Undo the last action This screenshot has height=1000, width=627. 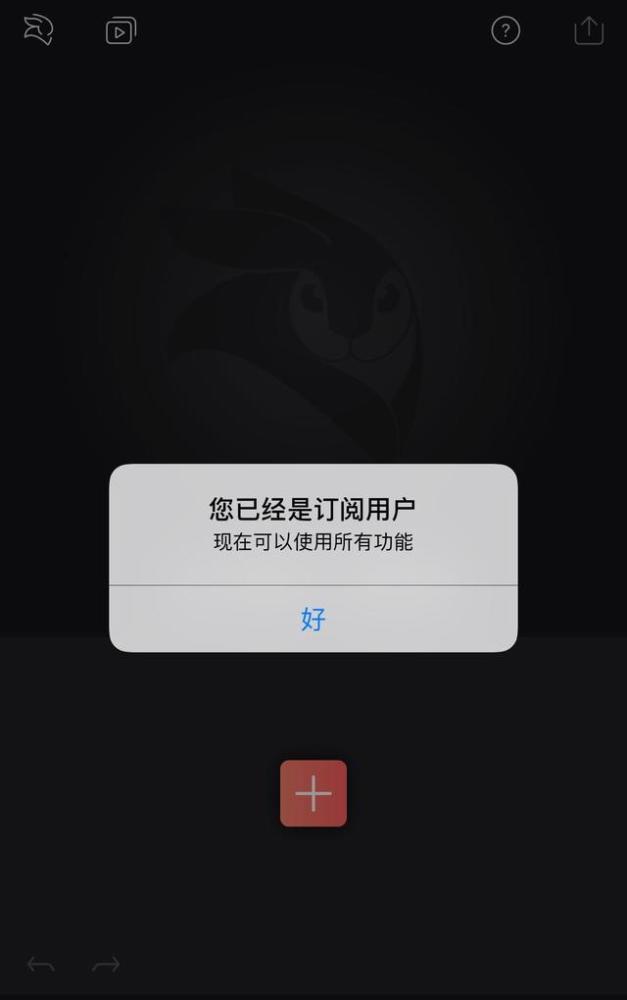point(41,964)
